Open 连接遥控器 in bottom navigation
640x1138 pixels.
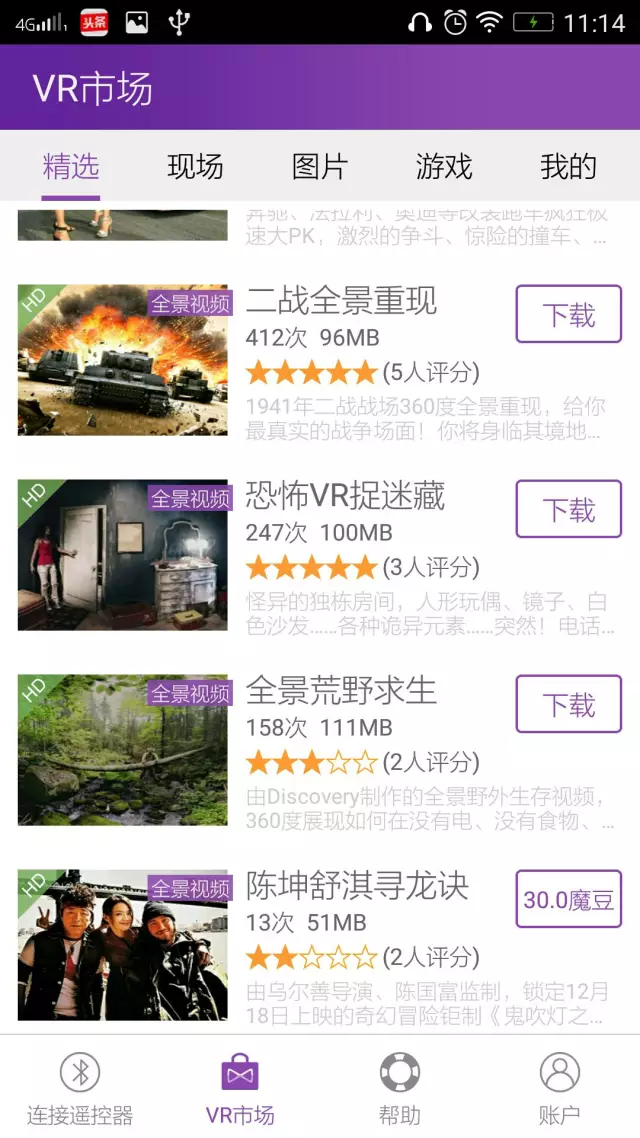(80, 1088)
